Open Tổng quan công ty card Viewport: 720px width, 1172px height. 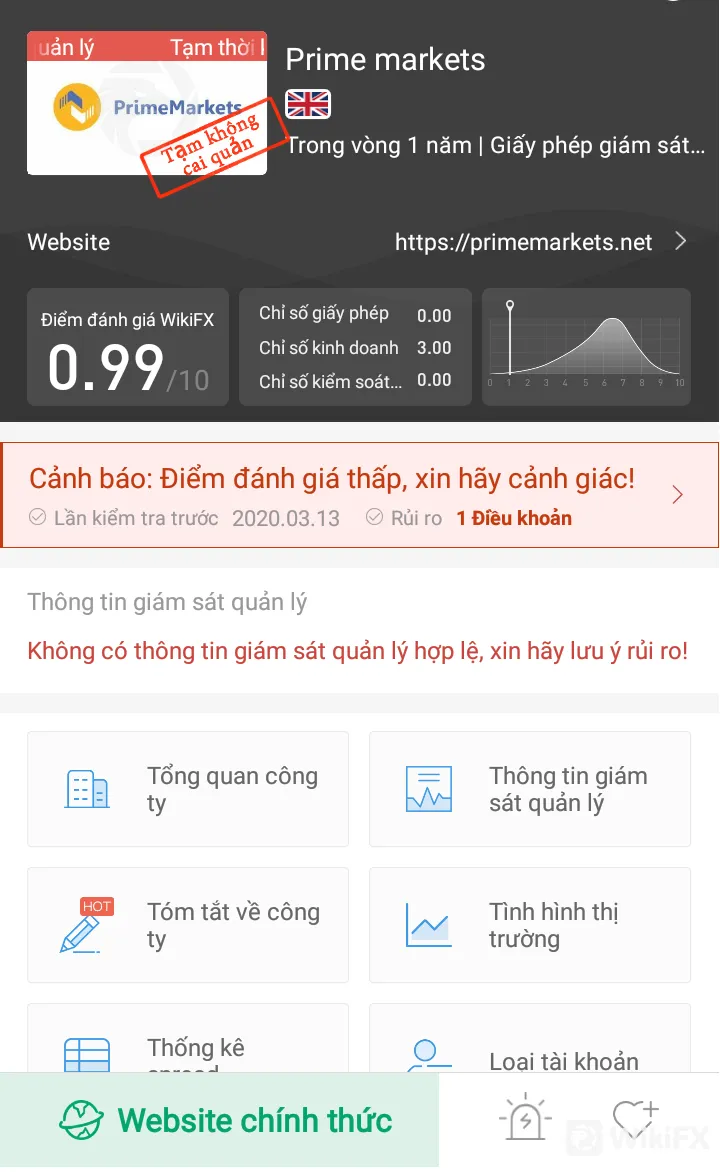[x=188, y=789]
